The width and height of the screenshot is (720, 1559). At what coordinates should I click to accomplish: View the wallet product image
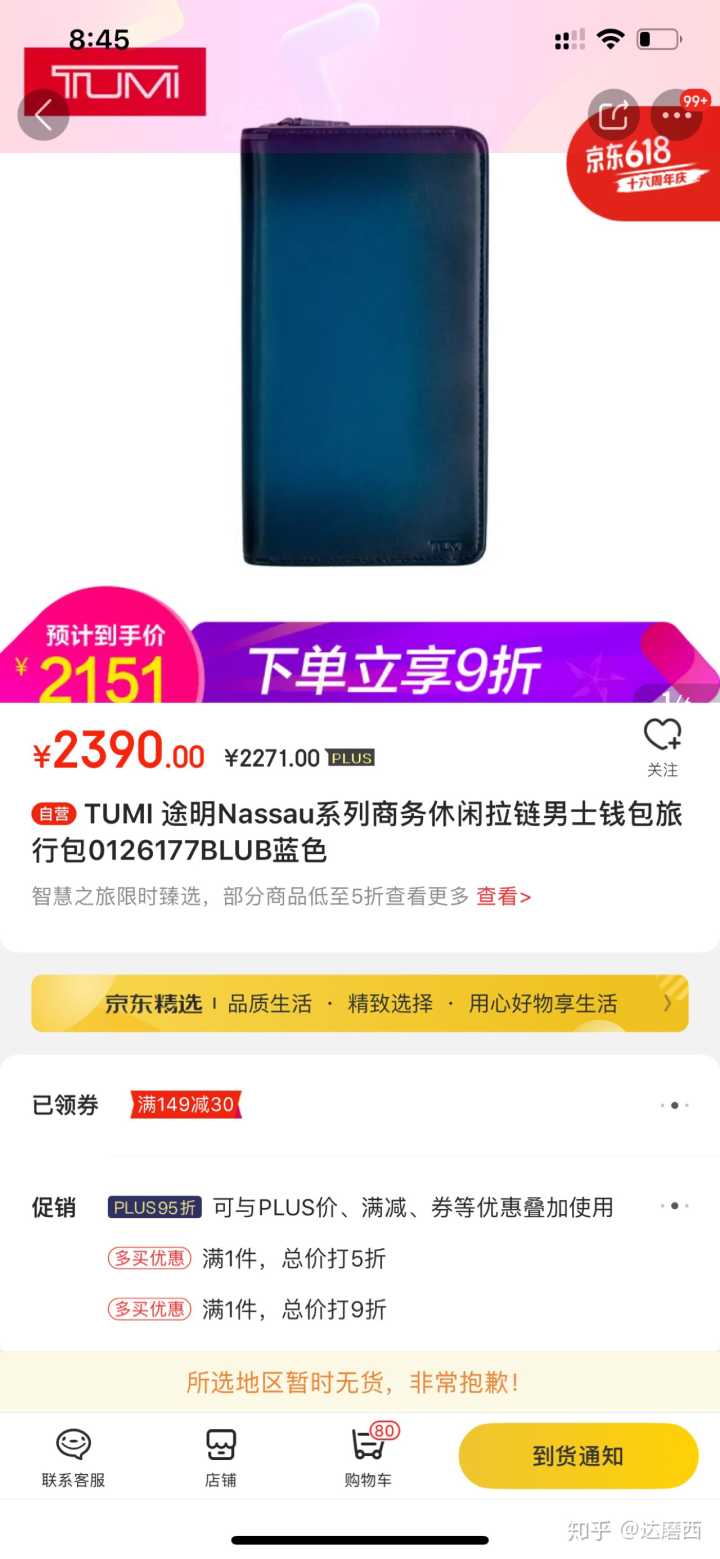(x=363, y=345)
